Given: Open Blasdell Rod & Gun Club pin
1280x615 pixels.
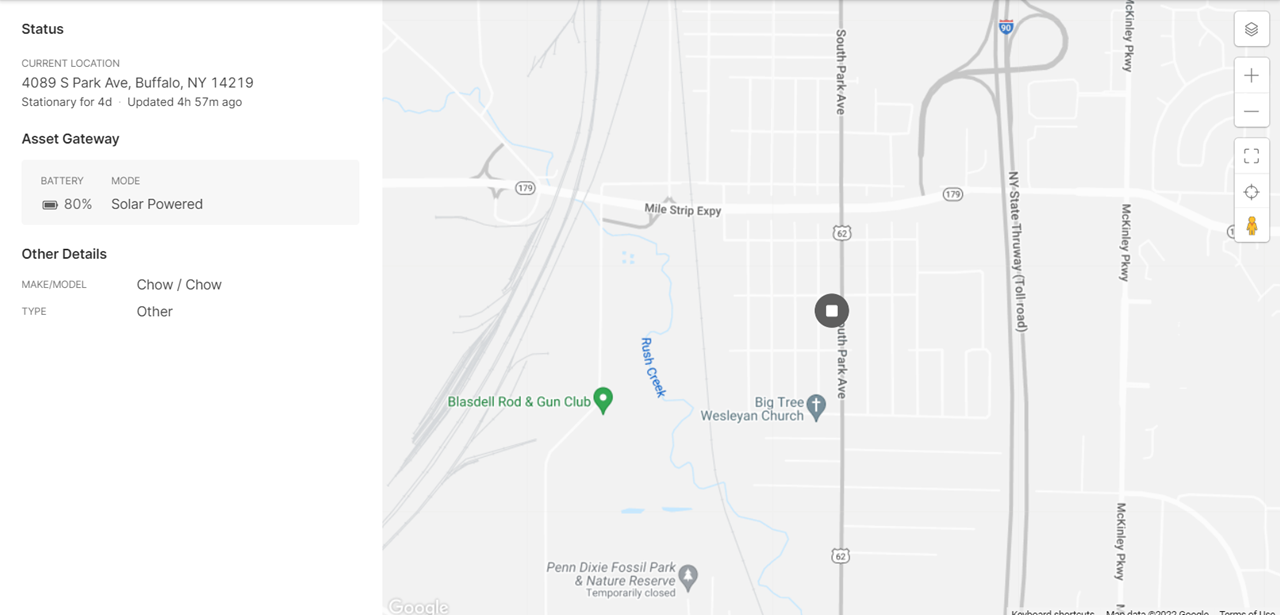Looking at the screenshot, I should pos(603,400).
